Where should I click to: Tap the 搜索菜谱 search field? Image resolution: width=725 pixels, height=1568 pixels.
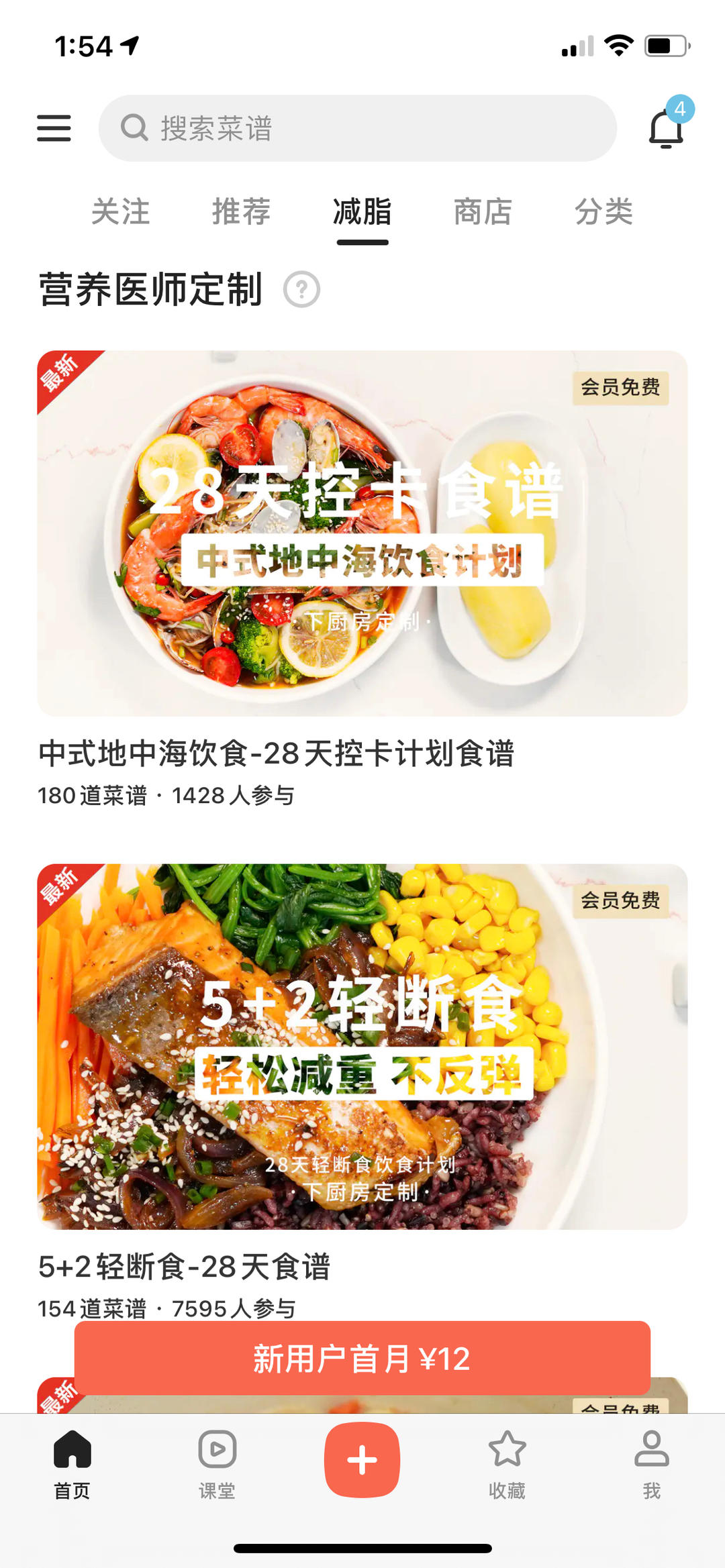[x=357, y=127]
